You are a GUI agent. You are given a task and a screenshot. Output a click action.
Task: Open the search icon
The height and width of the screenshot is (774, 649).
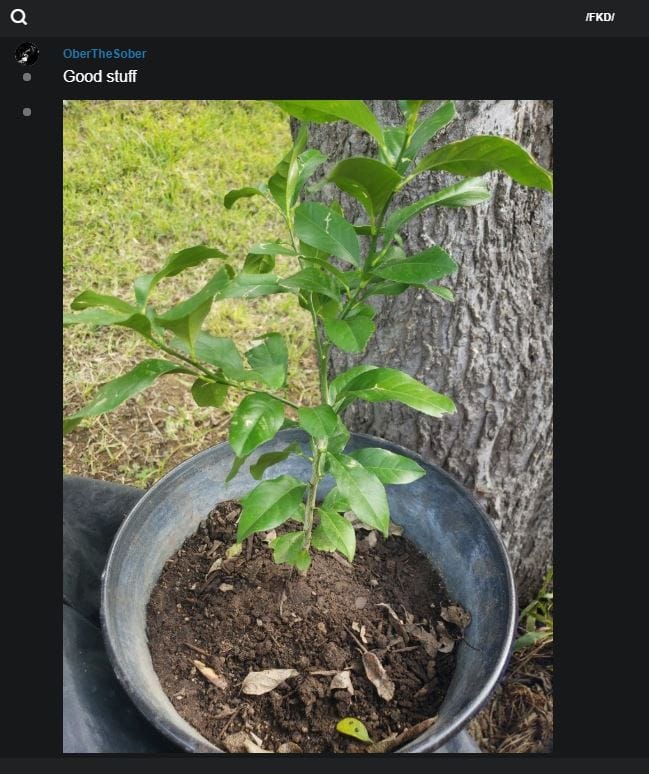point(19,17)
